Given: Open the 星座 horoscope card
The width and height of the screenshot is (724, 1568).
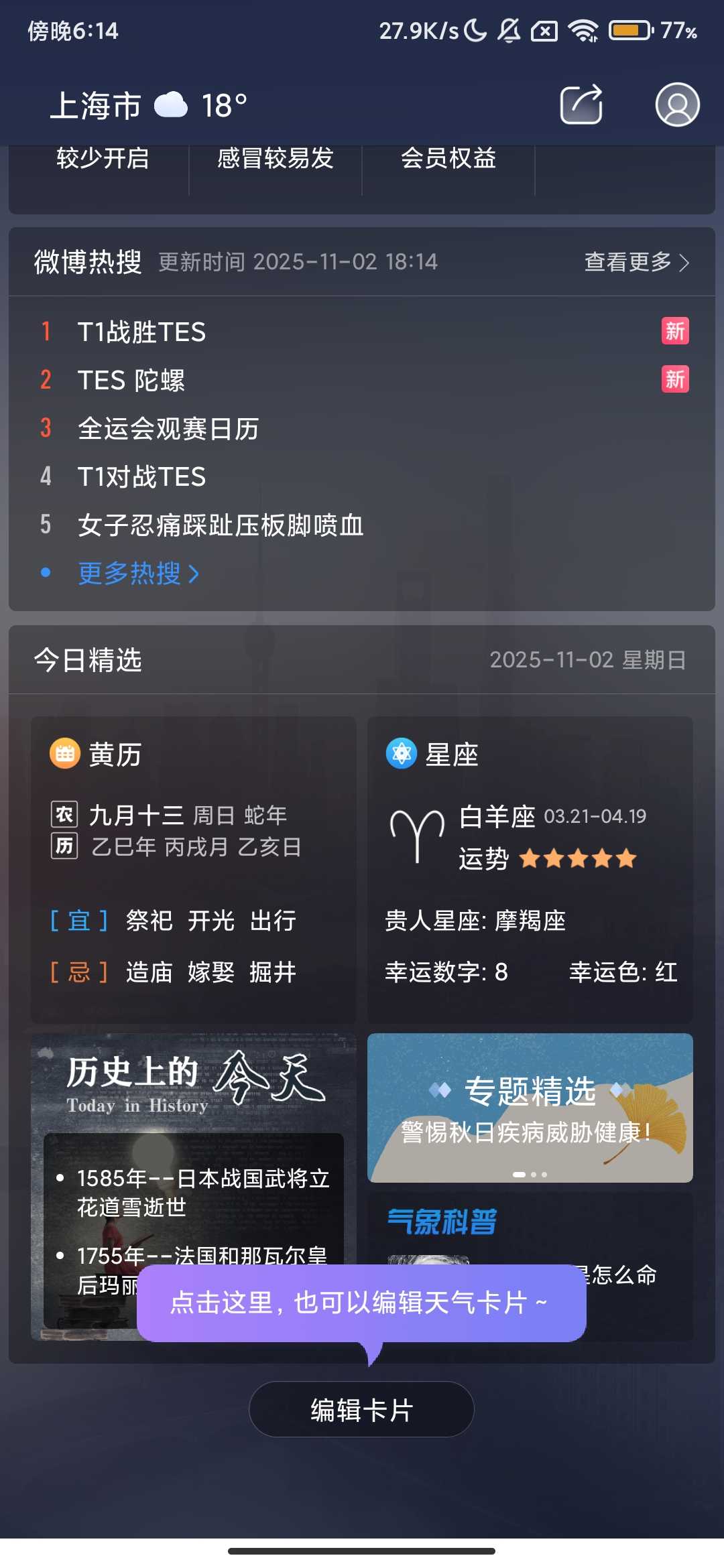Looking at the screenshot, I should click(x=530, y=868).
